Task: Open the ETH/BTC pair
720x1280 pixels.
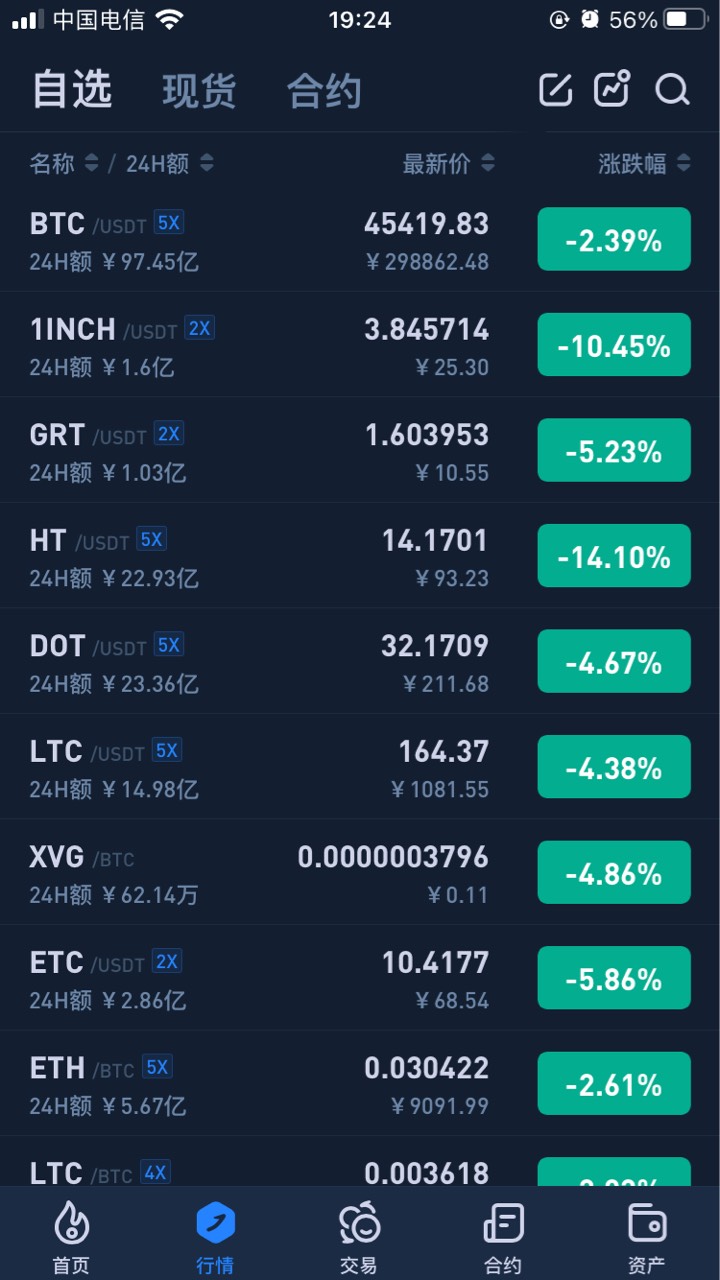Action: pyautogui.click(x=360, y=1084)
